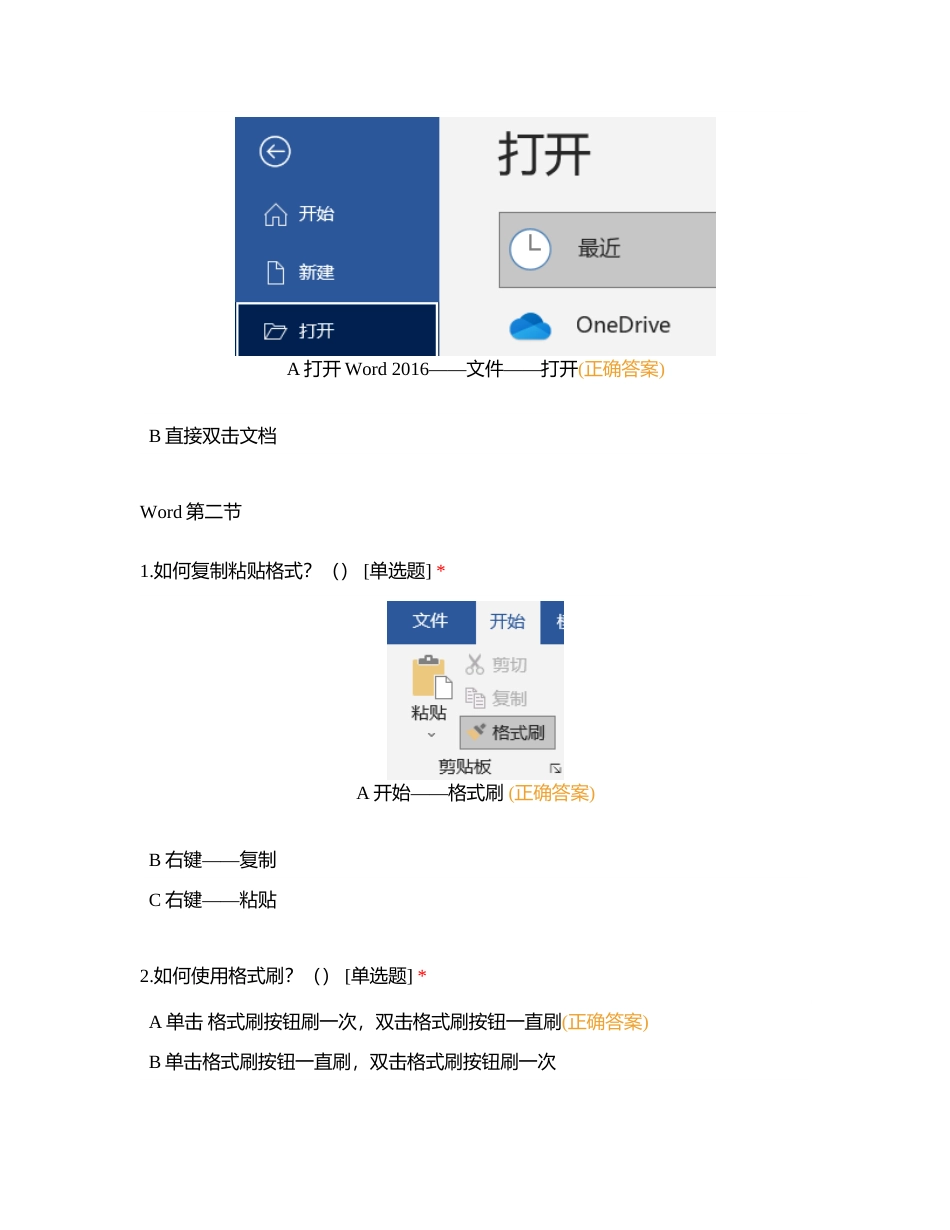950x1230 pixels.
Task: Click the OneDrive cloud icon
Action: [531, 325]
